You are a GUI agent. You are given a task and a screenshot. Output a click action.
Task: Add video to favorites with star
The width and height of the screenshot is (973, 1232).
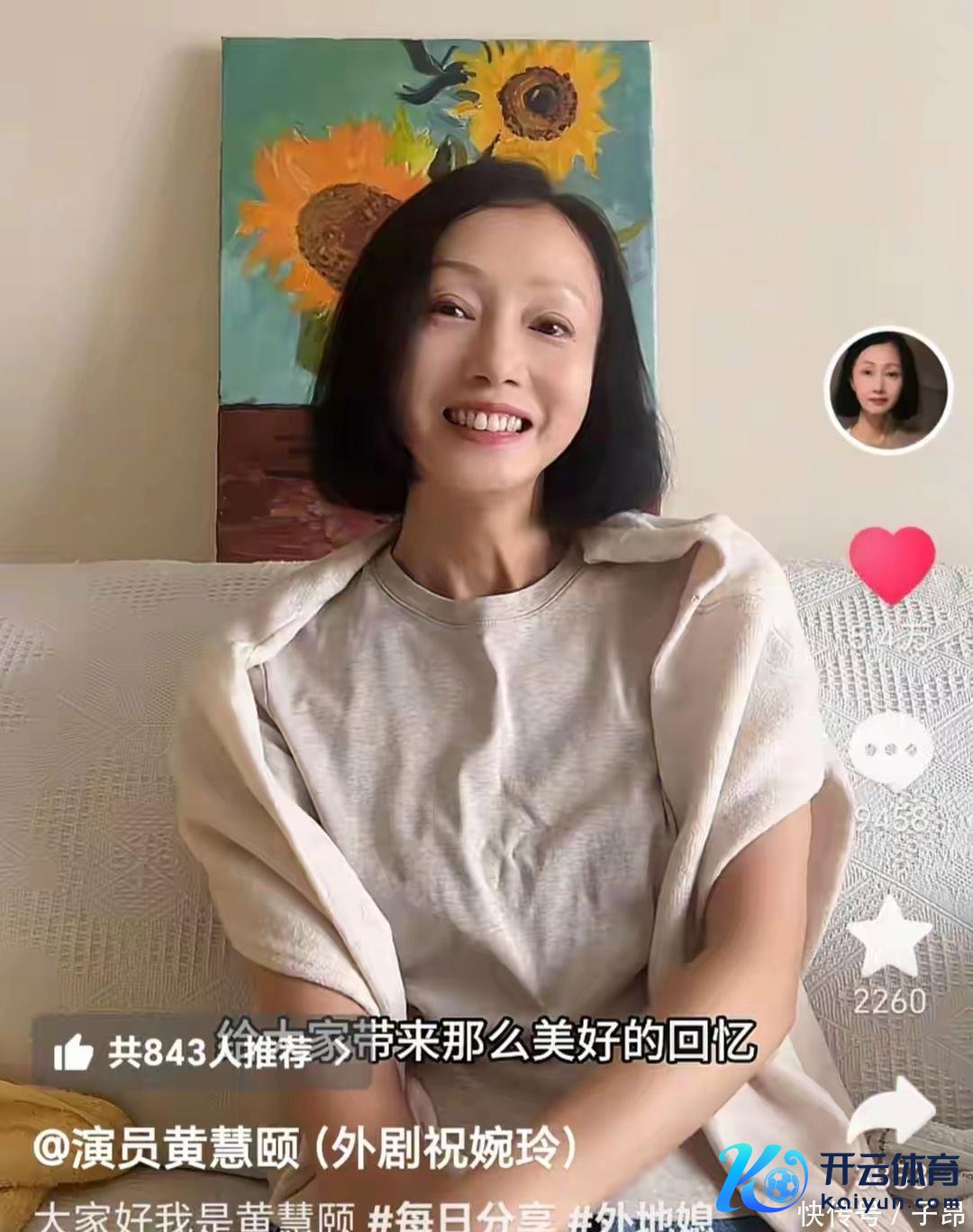(x=890, y=937)
